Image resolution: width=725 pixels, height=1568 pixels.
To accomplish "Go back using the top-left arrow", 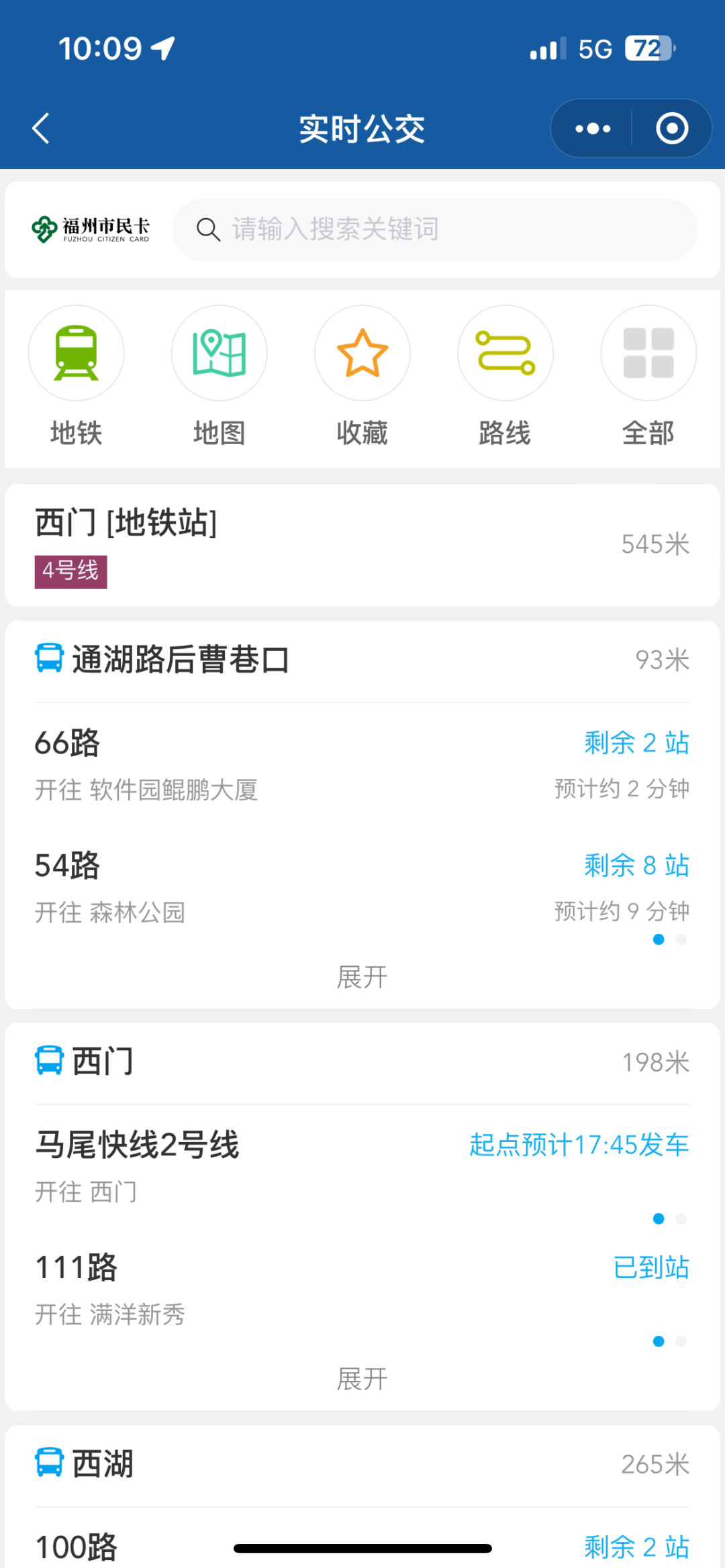I will coord(41,128).
